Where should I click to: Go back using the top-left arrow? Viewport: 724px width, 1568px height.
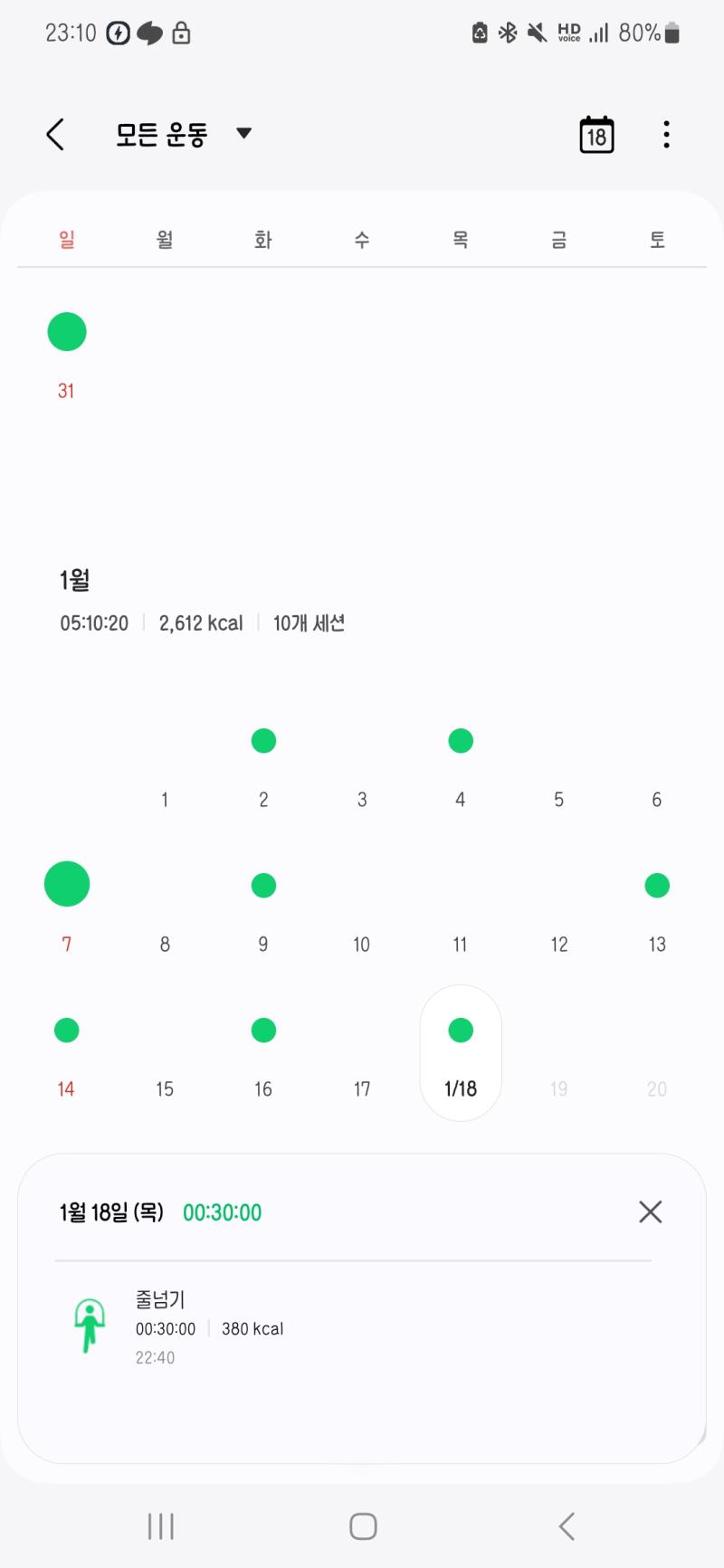click(x=55, y=135)
